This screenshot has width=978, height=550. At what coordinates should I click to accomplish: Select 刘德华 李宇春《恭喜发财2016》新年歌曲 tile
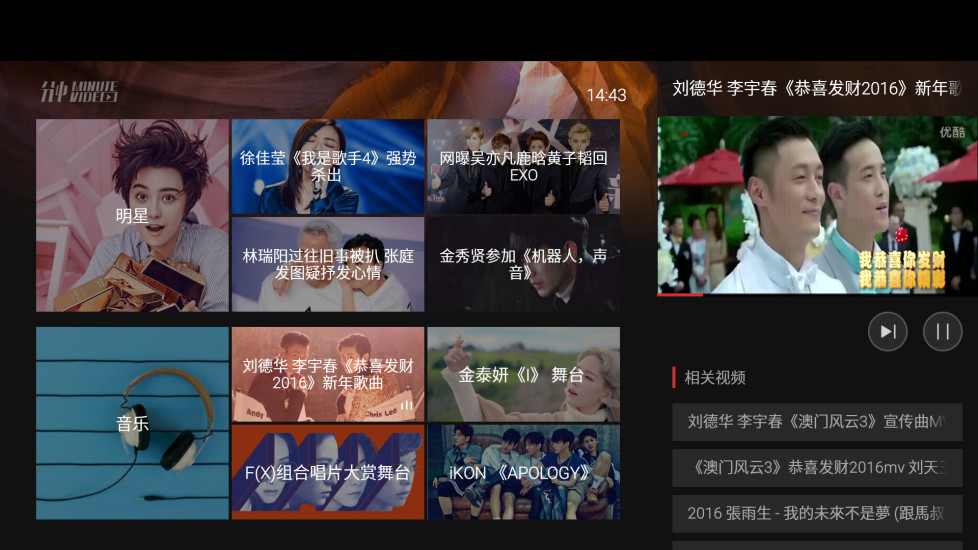click(328, 374)
